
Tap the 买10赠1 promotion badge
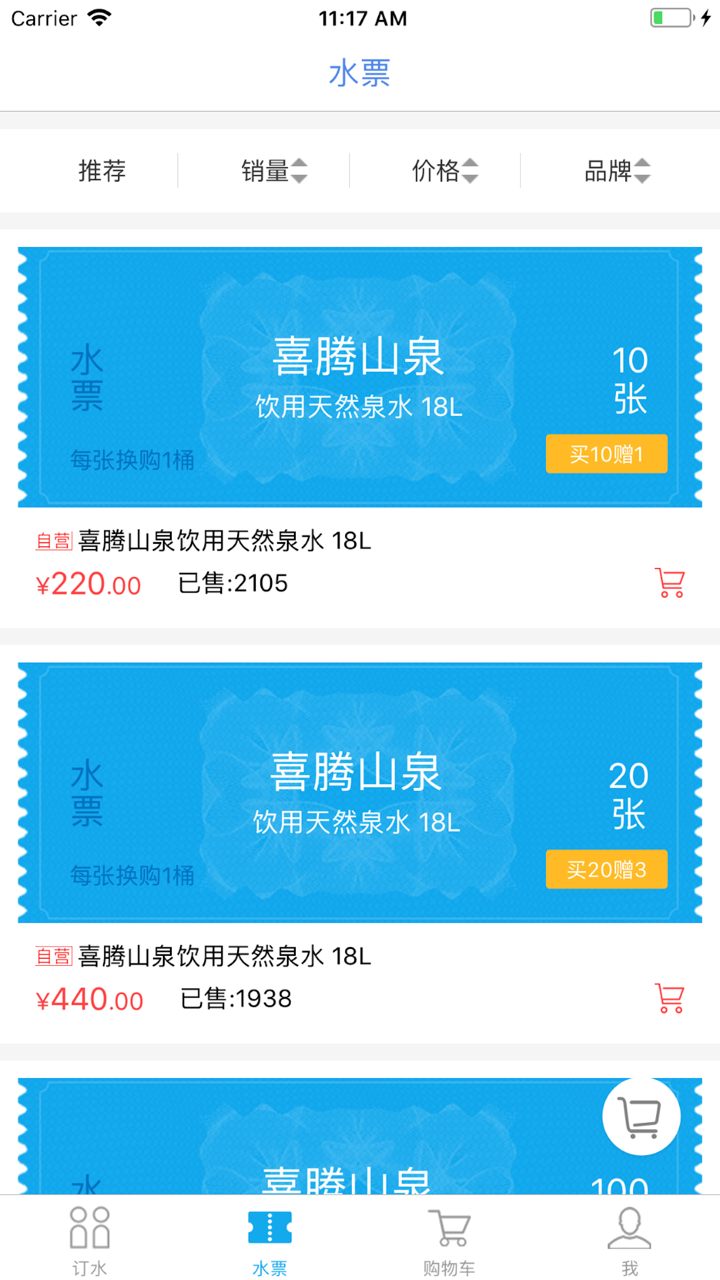pyautogui.click(x=607, y=453)
